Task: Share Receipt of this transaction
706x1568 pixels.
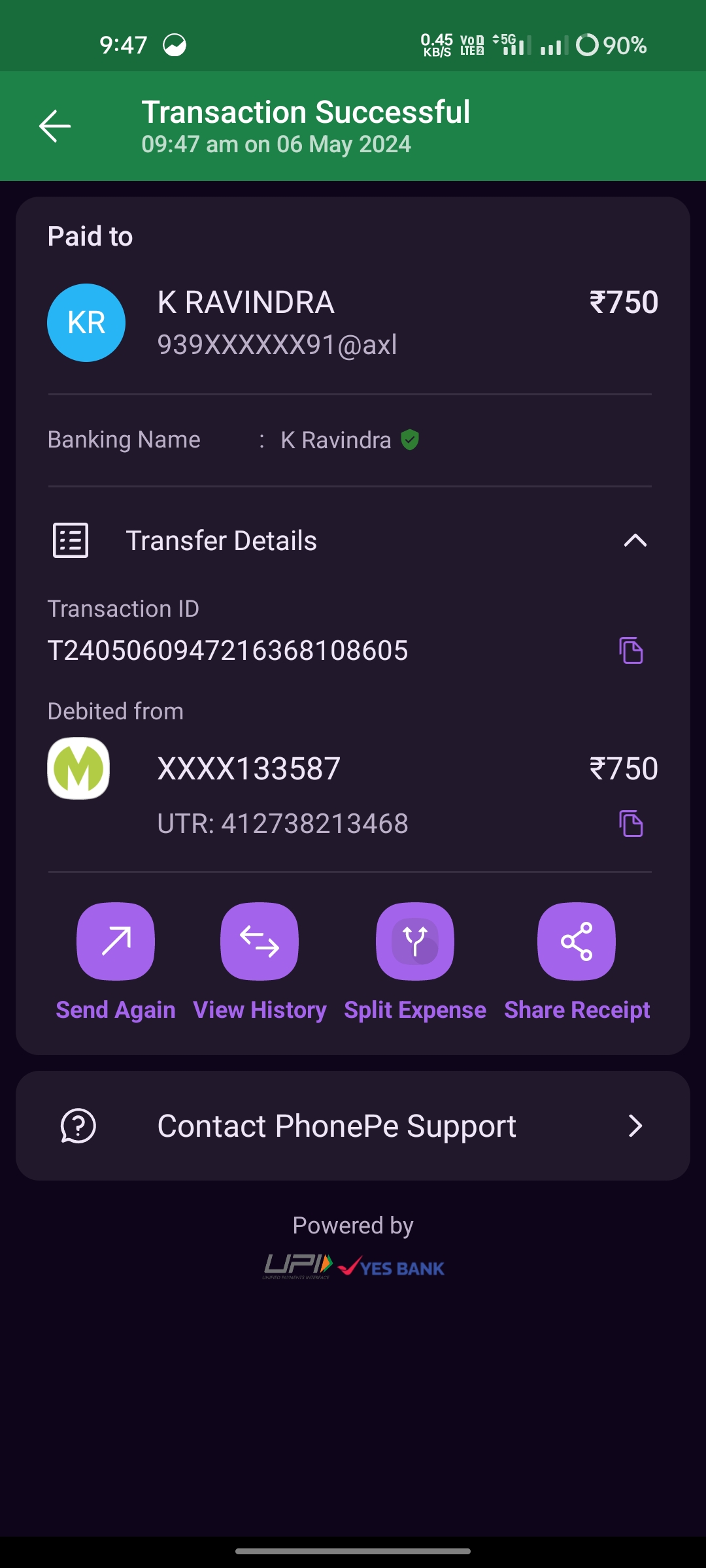Action: [x=577, y=941]
